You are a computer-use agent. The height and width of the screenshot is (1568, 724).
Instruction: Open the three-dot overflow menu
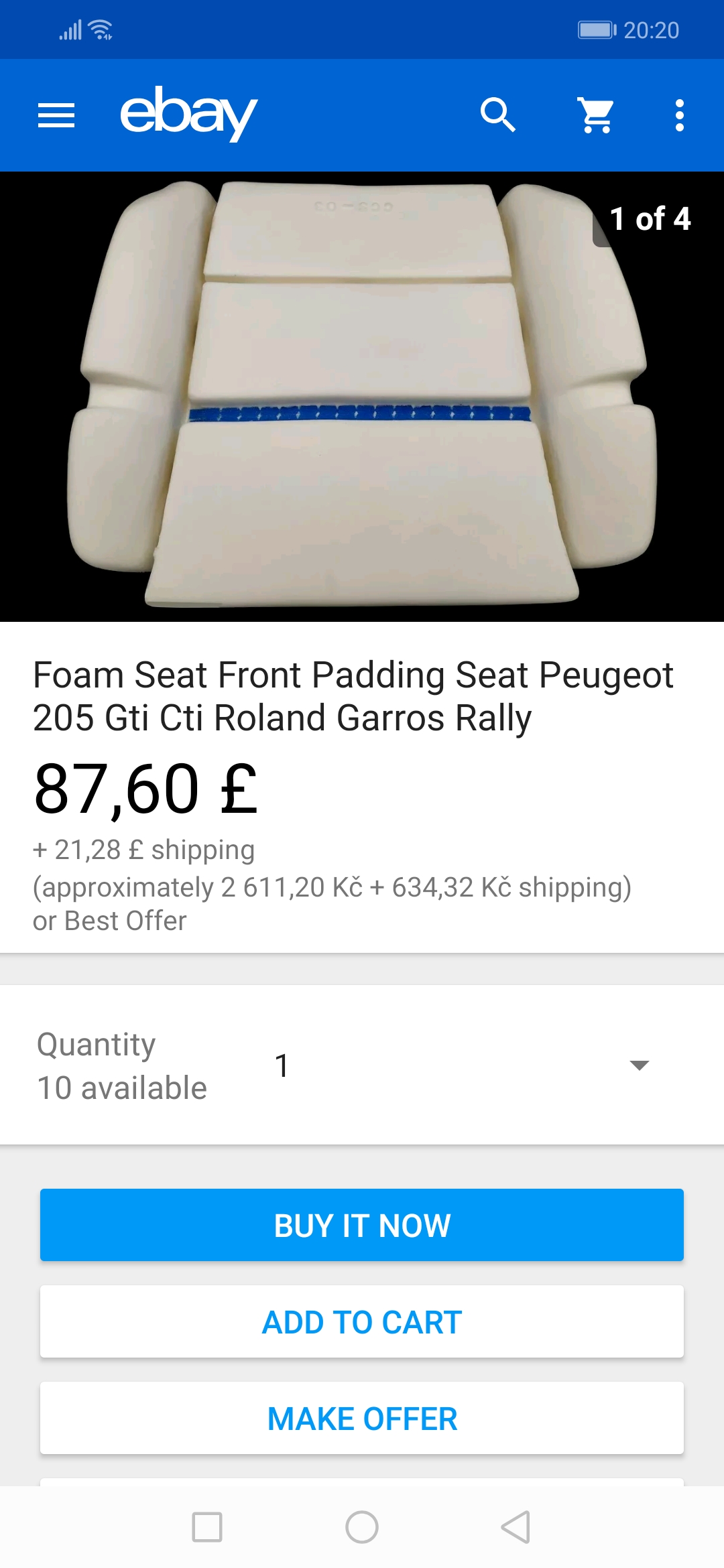679,115
